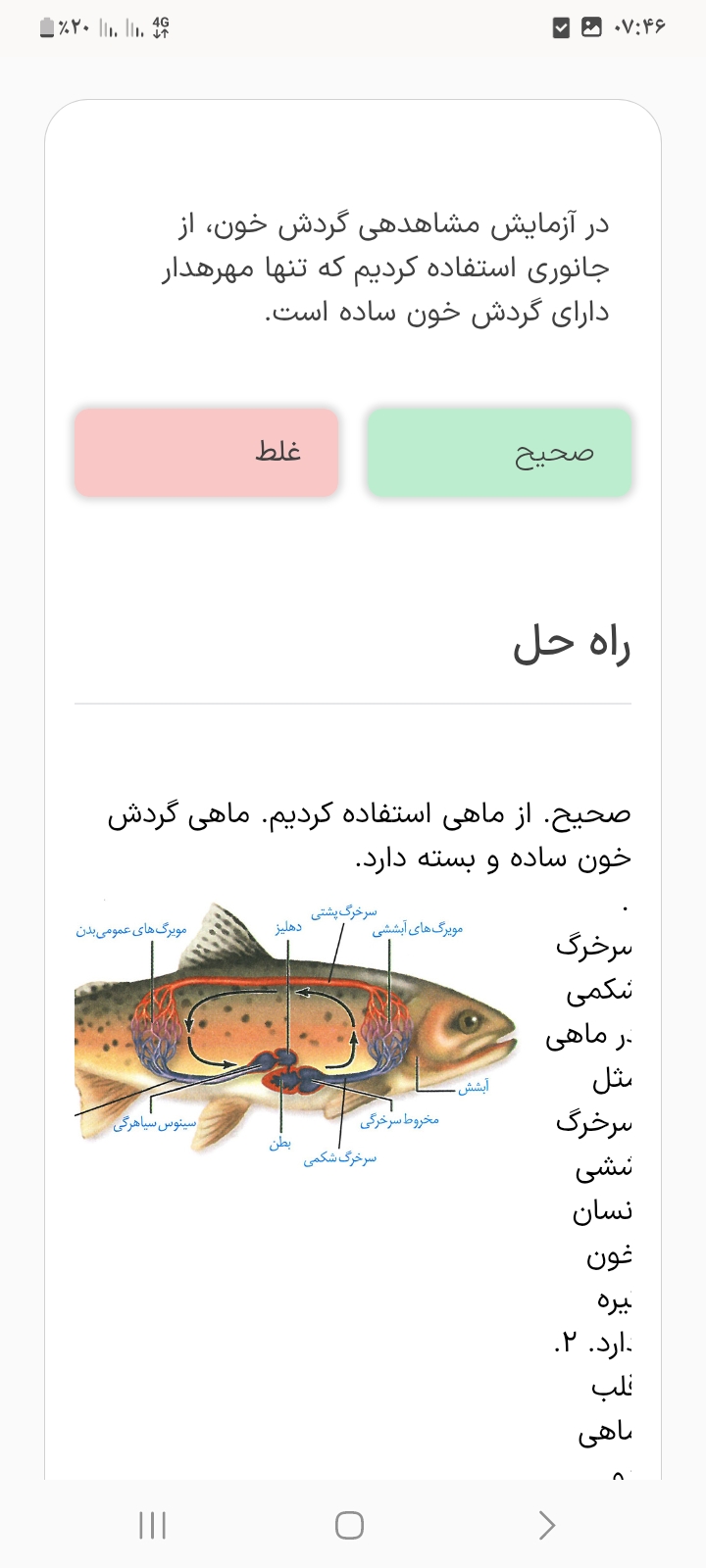Go back using the system back arrow
Image resolution: width=706 pixels, height=1568 pixels.
coord(546,1525)
